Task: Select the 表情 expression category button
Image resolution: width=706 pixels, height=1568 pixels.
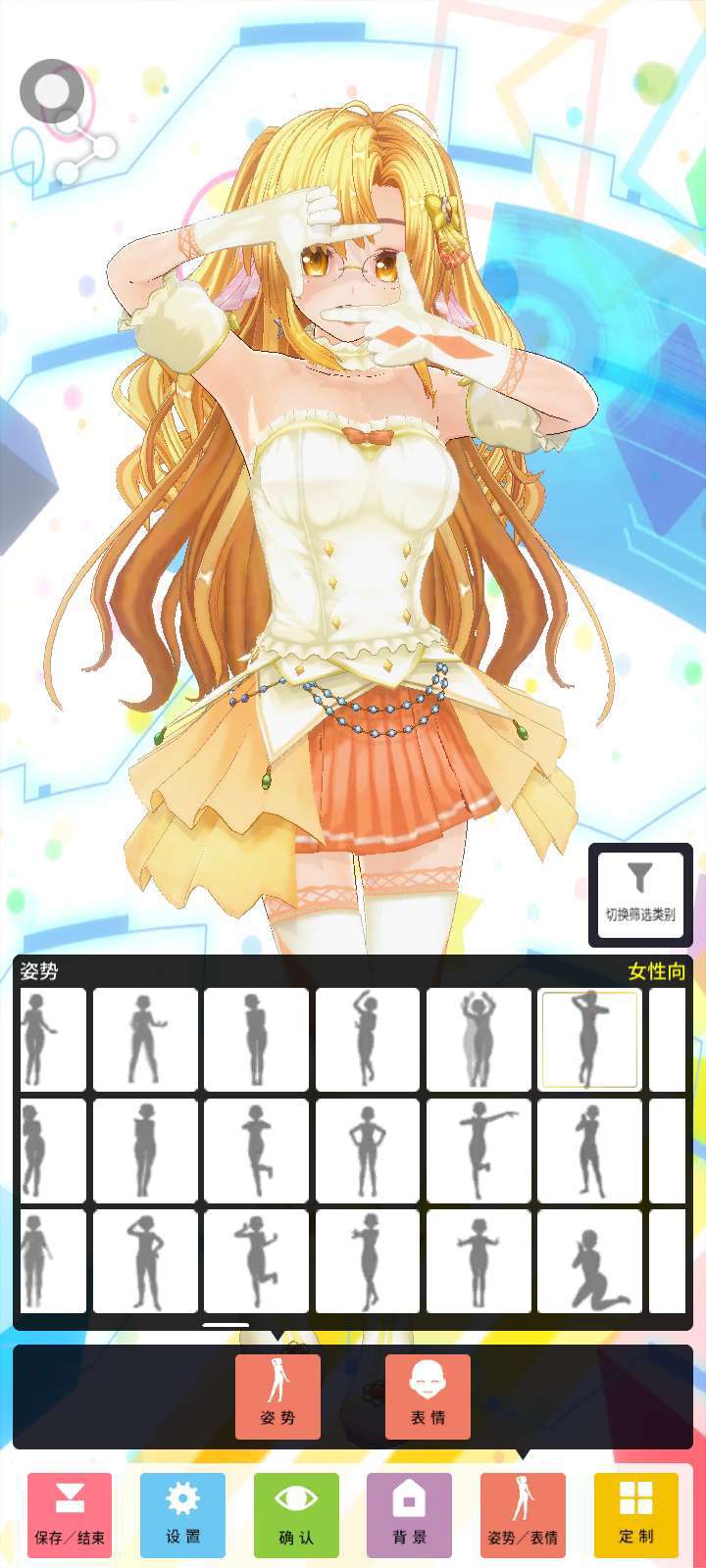Action: point(428,1396)
